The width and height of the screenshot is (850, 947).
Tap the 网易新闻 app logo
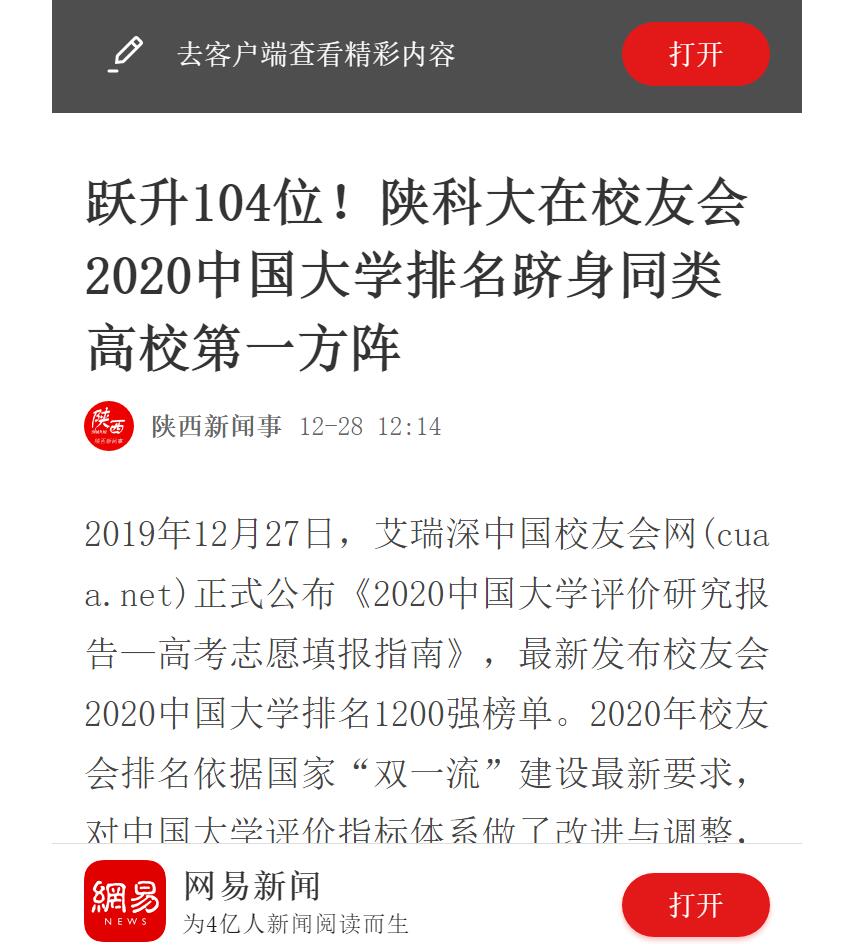coord(124,900)
